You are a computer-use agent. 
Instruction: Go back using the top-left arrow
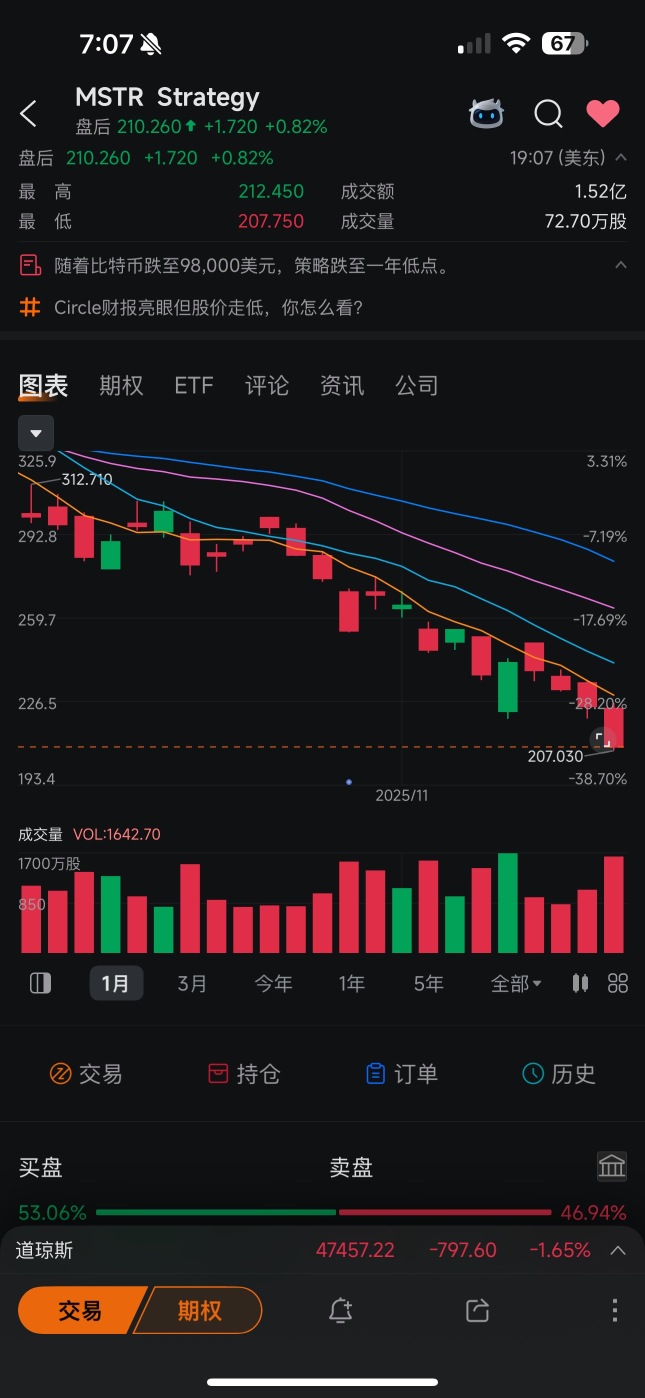(x=28, y=114)
